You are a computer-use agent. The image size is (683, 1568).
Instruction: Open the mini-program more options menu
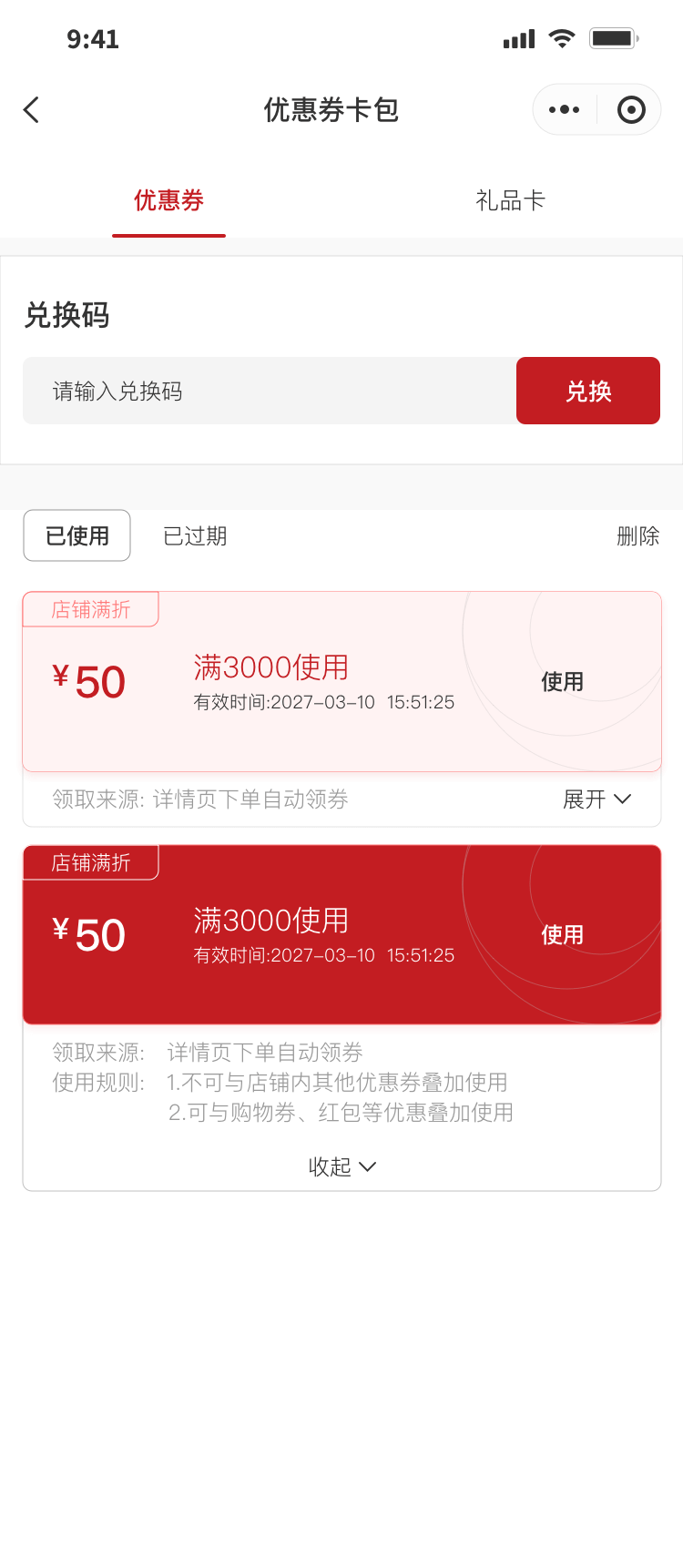564,110
